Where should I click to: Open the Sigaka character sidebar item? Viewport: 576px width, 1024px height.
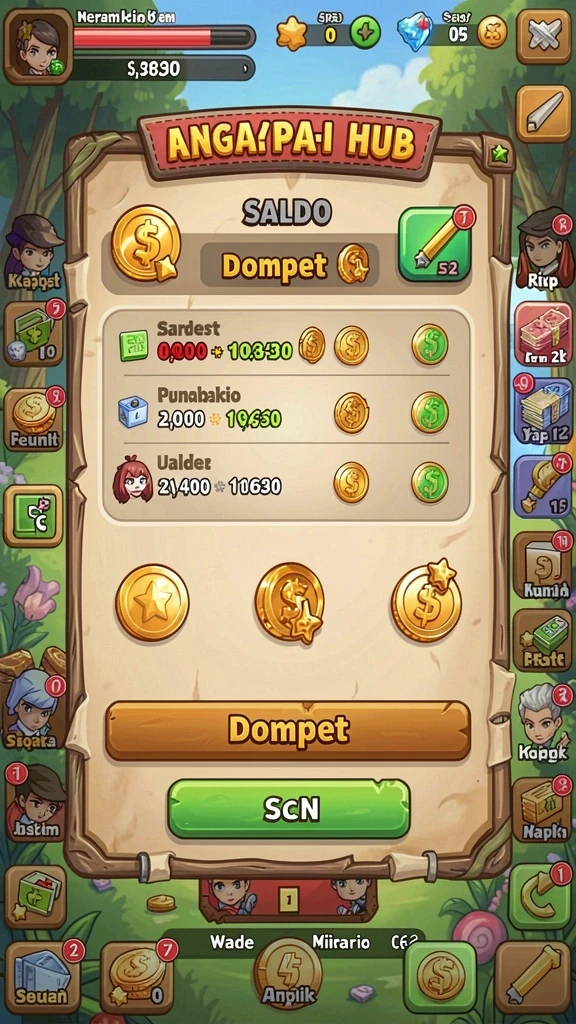click(x=35, y=709)
